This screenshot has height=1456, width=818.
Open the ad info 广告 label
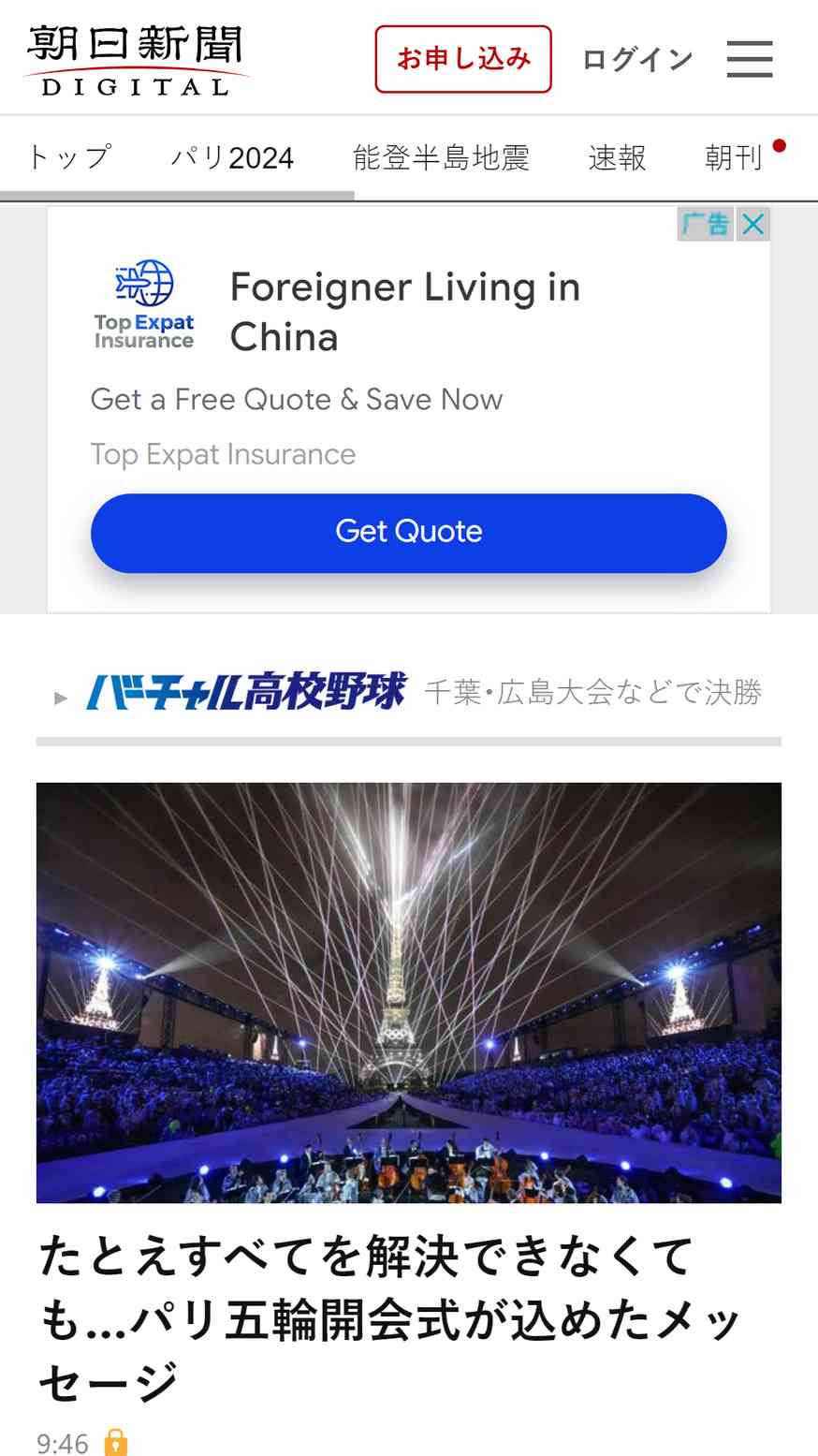coord(705,224)
